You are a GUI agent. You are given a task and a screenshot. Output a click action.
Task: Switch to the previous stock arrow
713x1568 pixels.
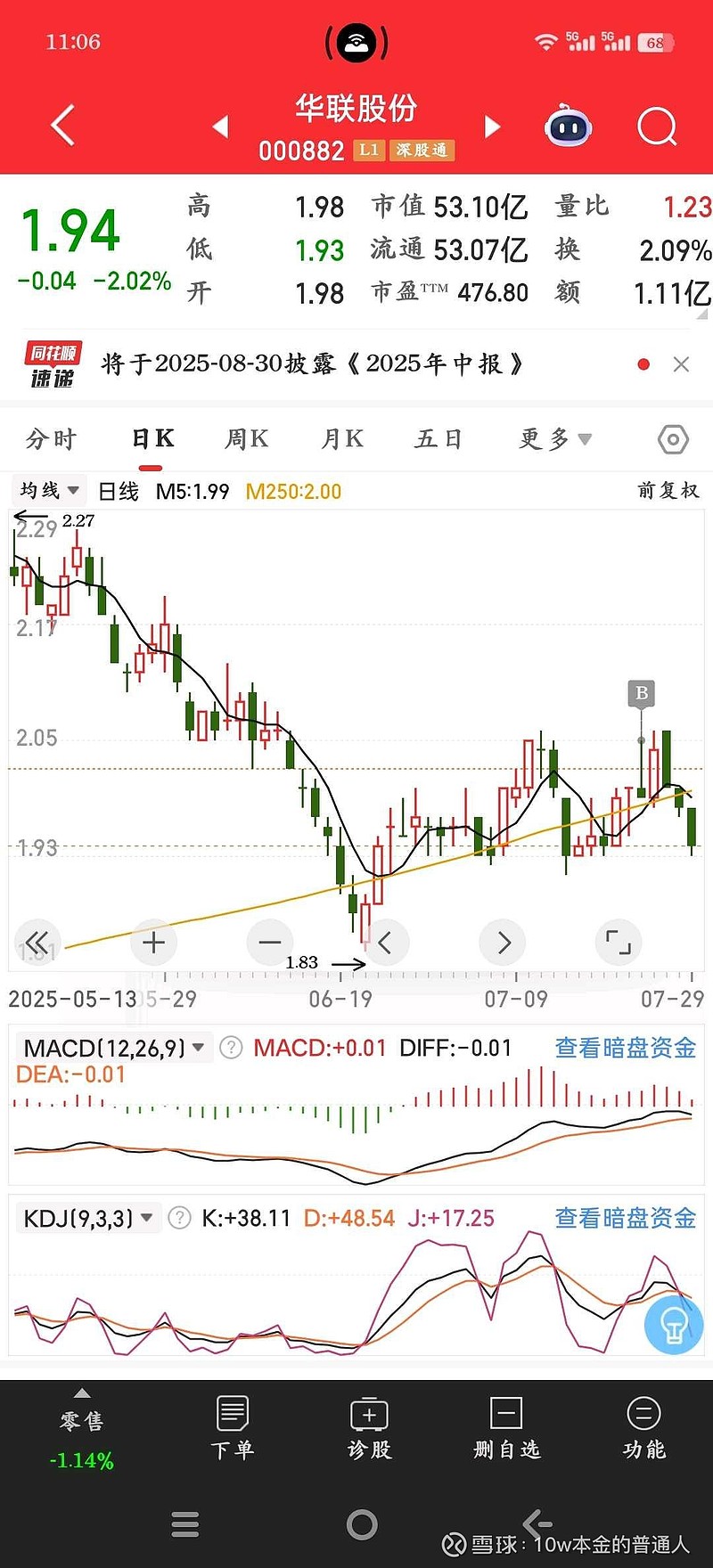coord(221,127)
